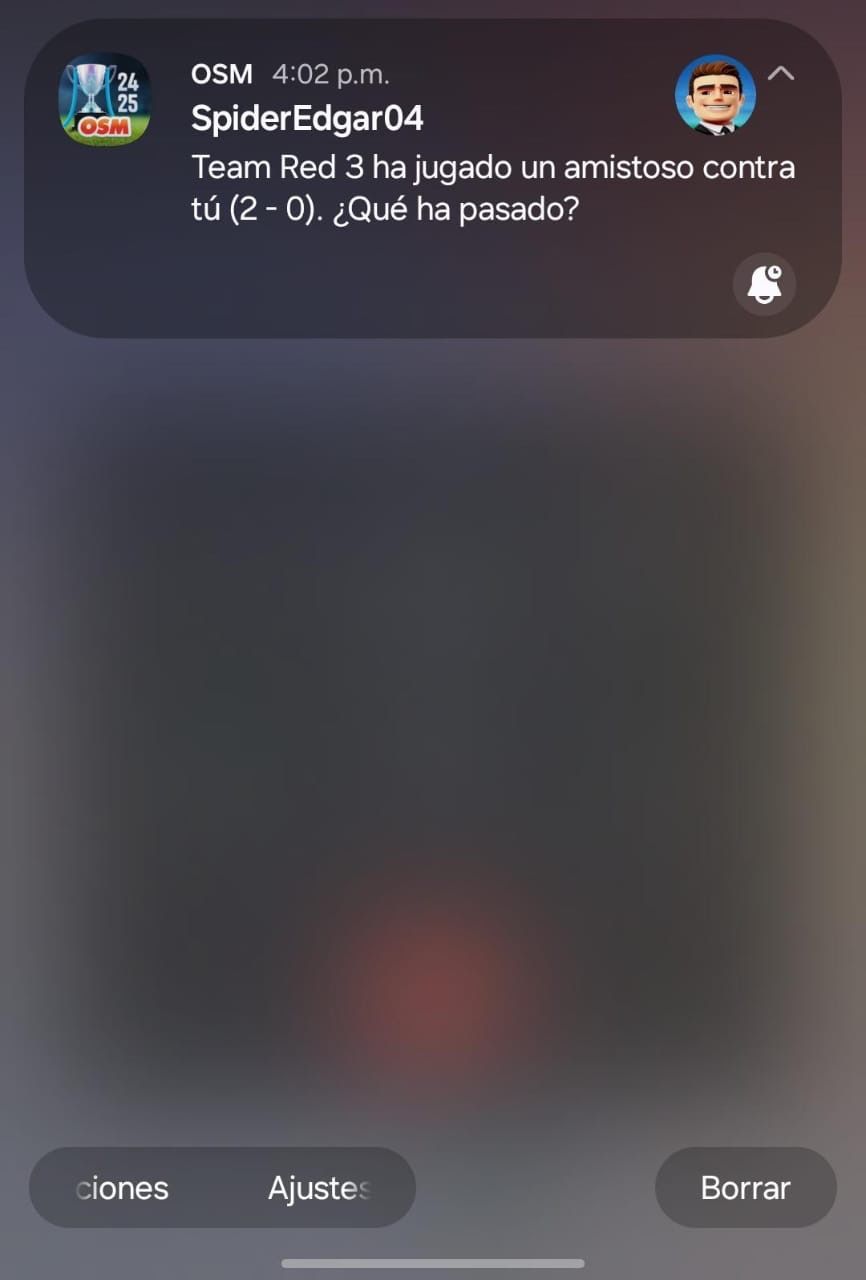Collapse the notification with the chevron
Viewport: 866px width, 1280px height.
[780, 74]
